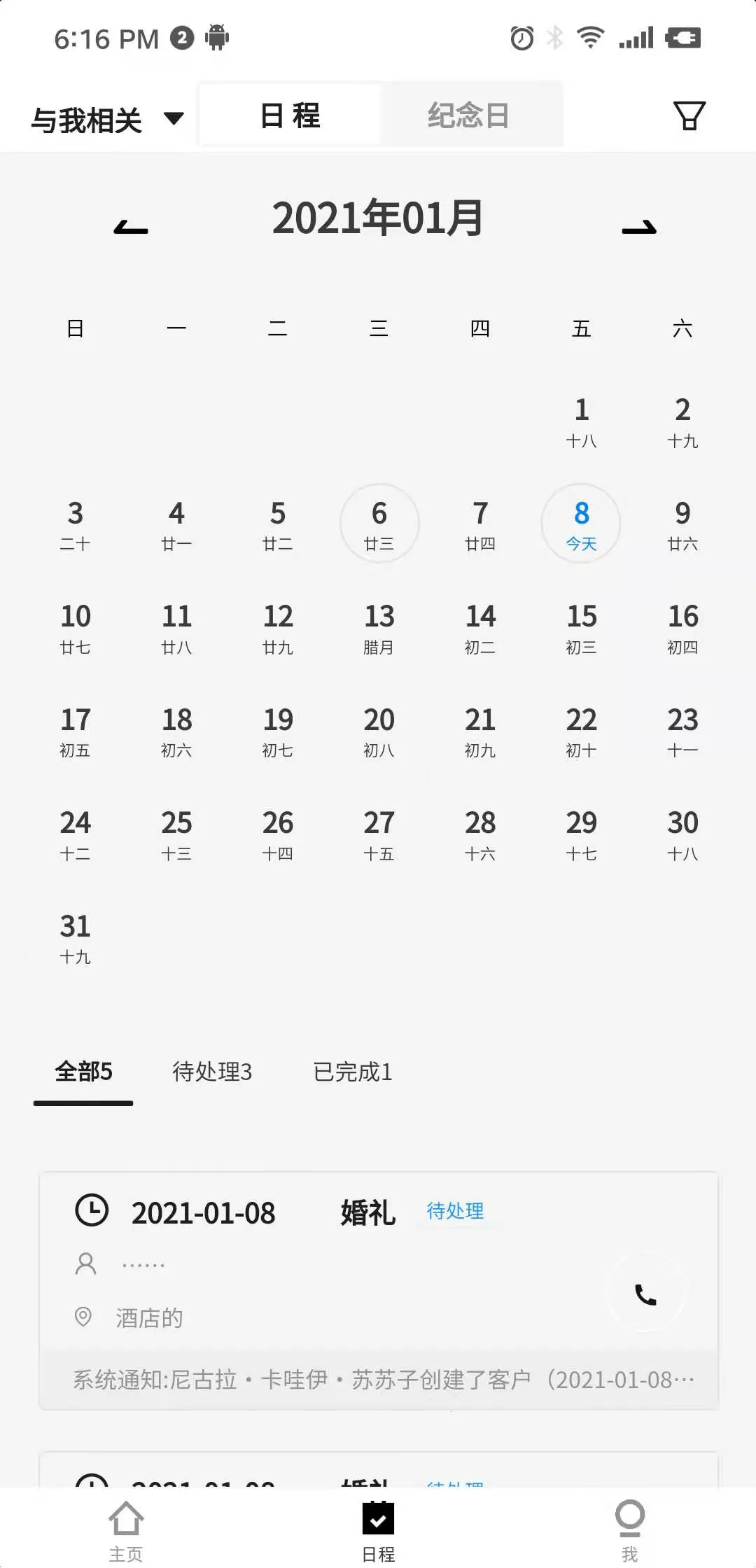Show 已完成1 completed schedules
The width and height of the screenshot is (756, 1568).
[x=352, y=1072]
